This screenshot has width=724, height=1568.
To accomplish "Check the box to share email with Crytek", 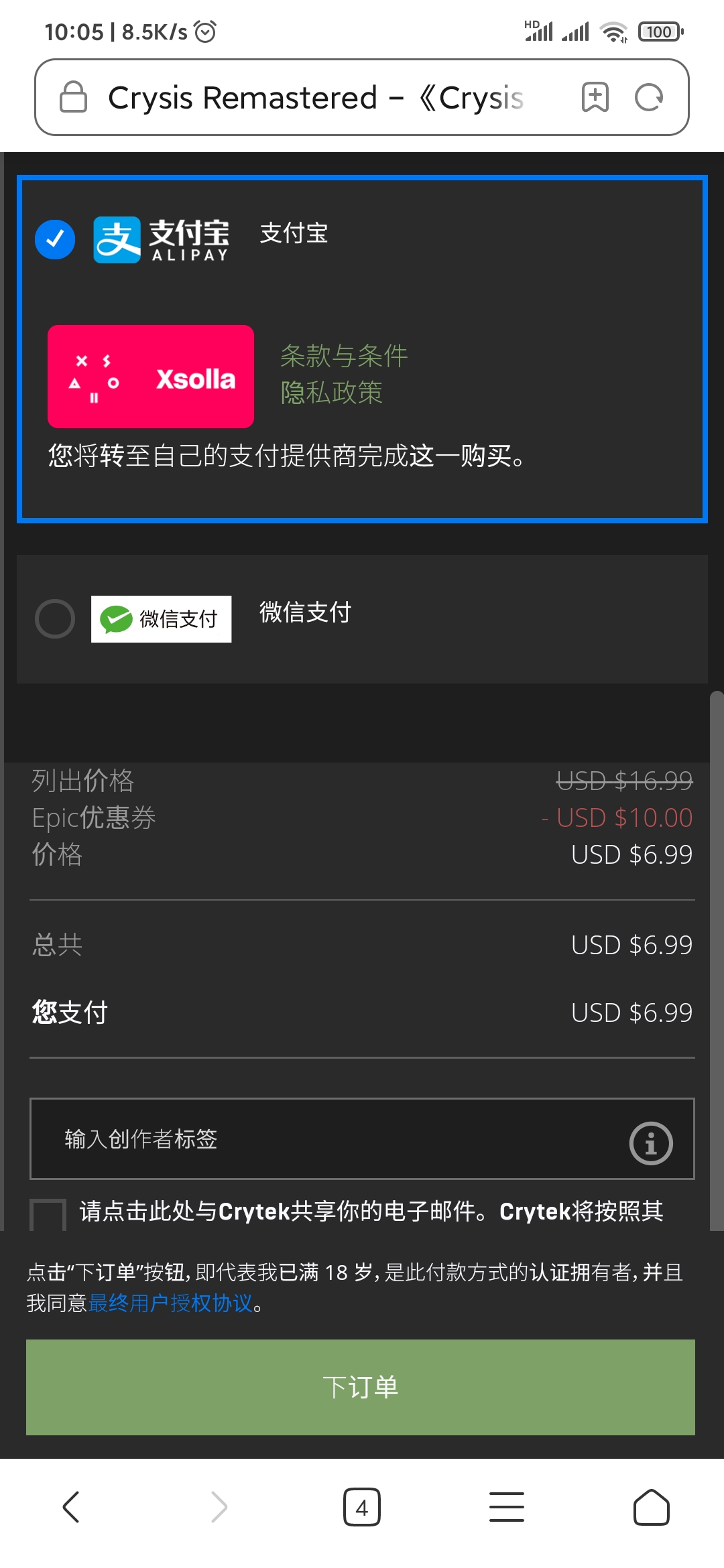I will pos(48,1214).
